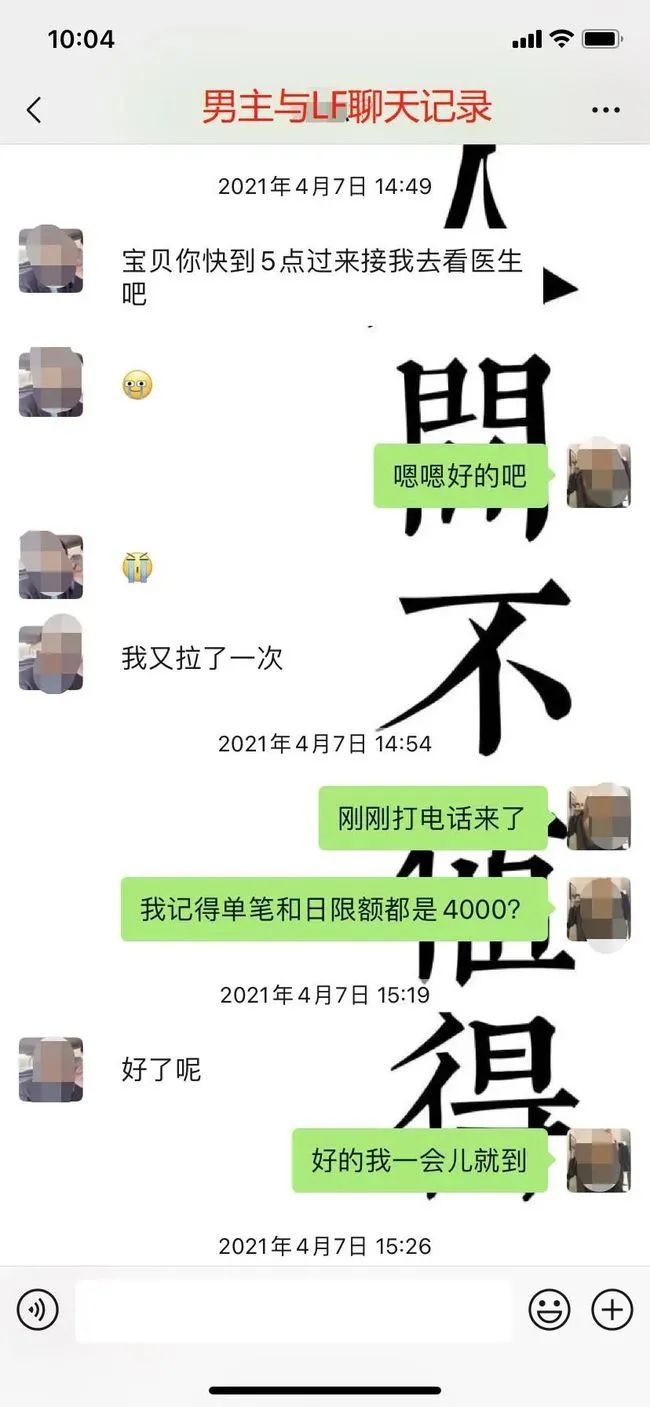Tap sender avatar beside 我又拉了一次 message
The width and height of the screenshot is (650, 1407).
(51, 655)
